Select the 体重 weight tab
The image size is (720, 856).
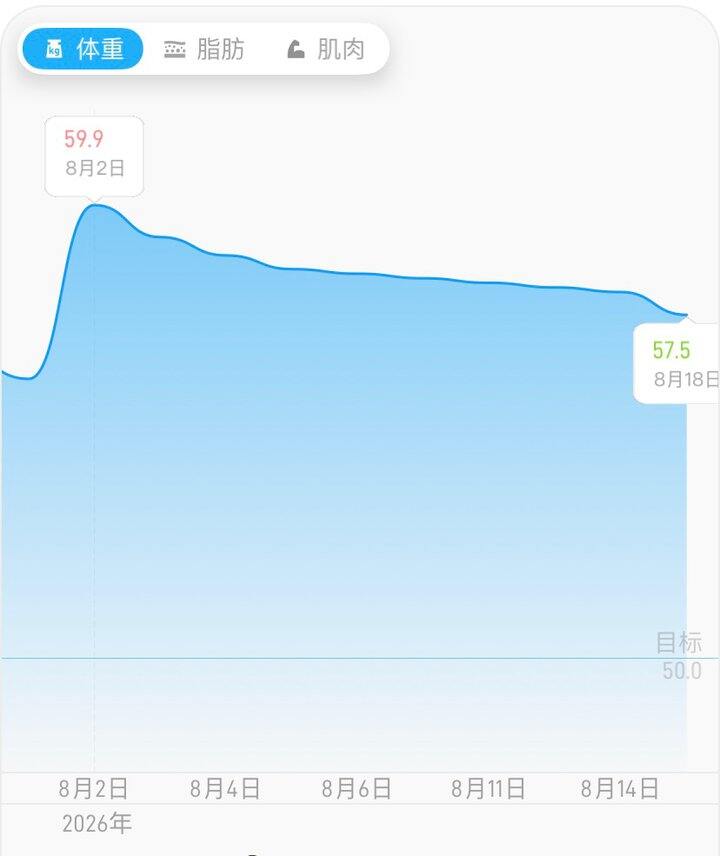83,49
